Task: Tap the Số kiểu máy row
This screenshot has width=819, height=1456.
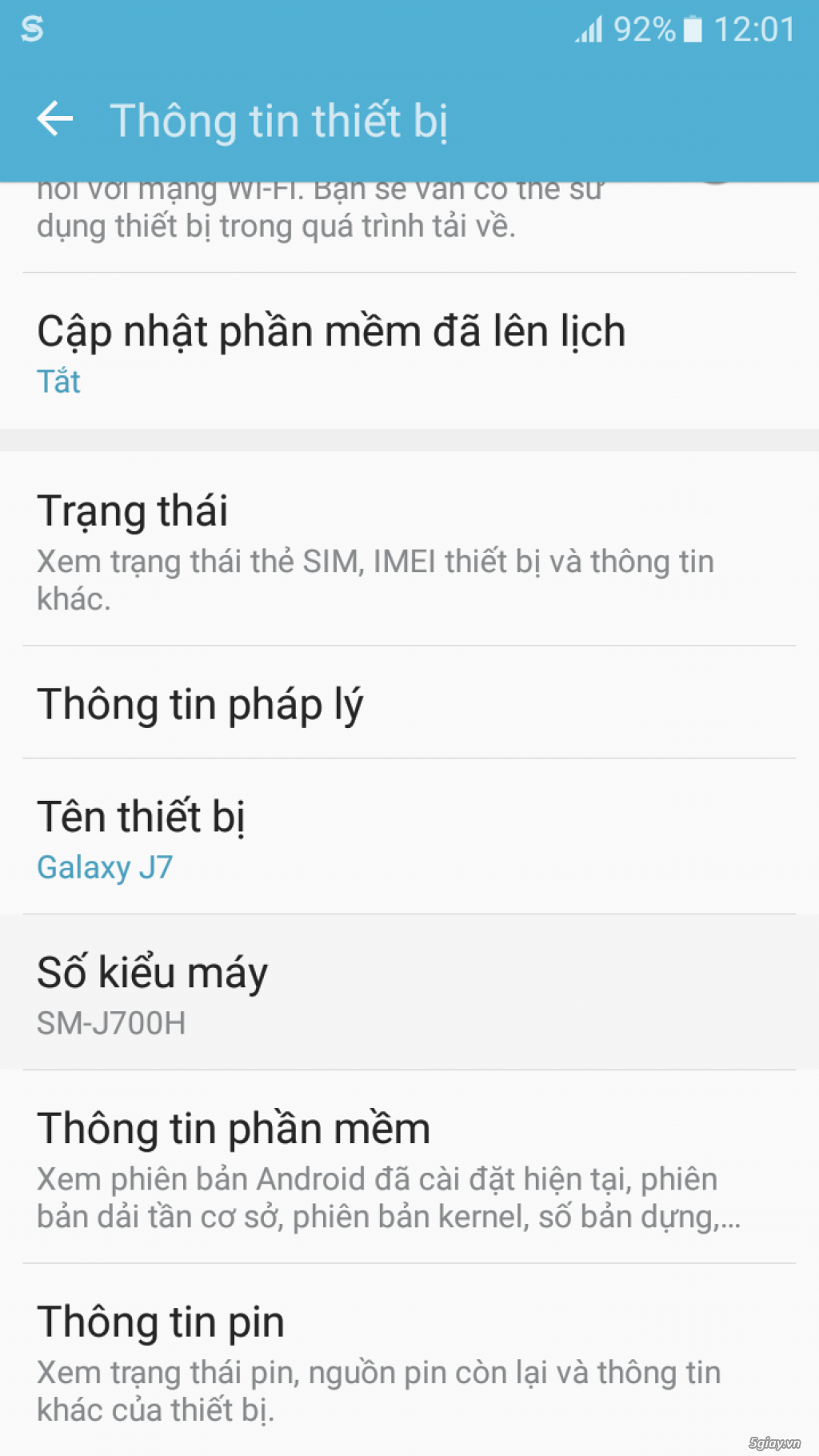Action: click(408, 993)
